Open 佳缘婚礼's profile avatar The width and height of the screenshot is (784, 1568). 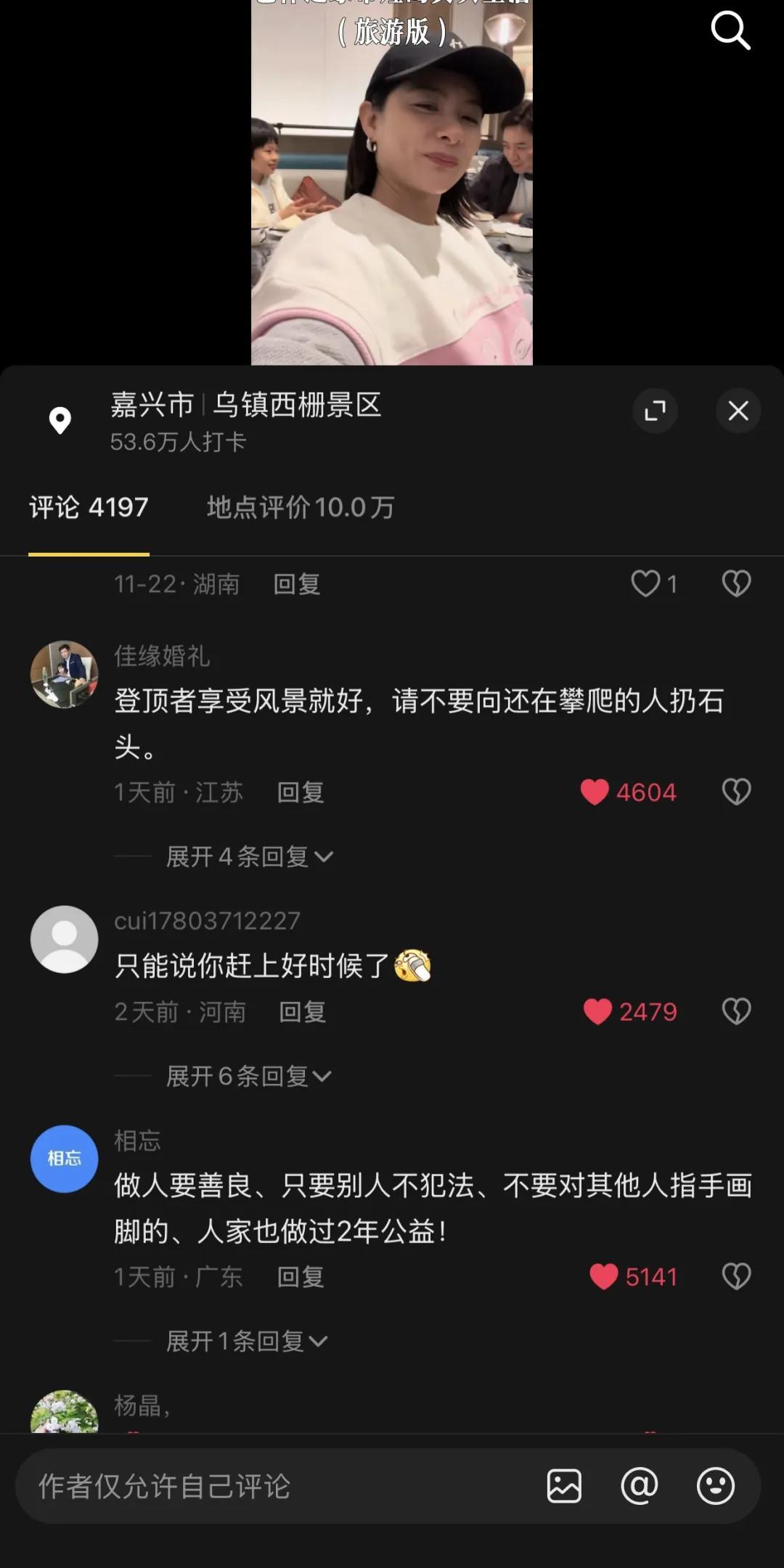[64, 674]
